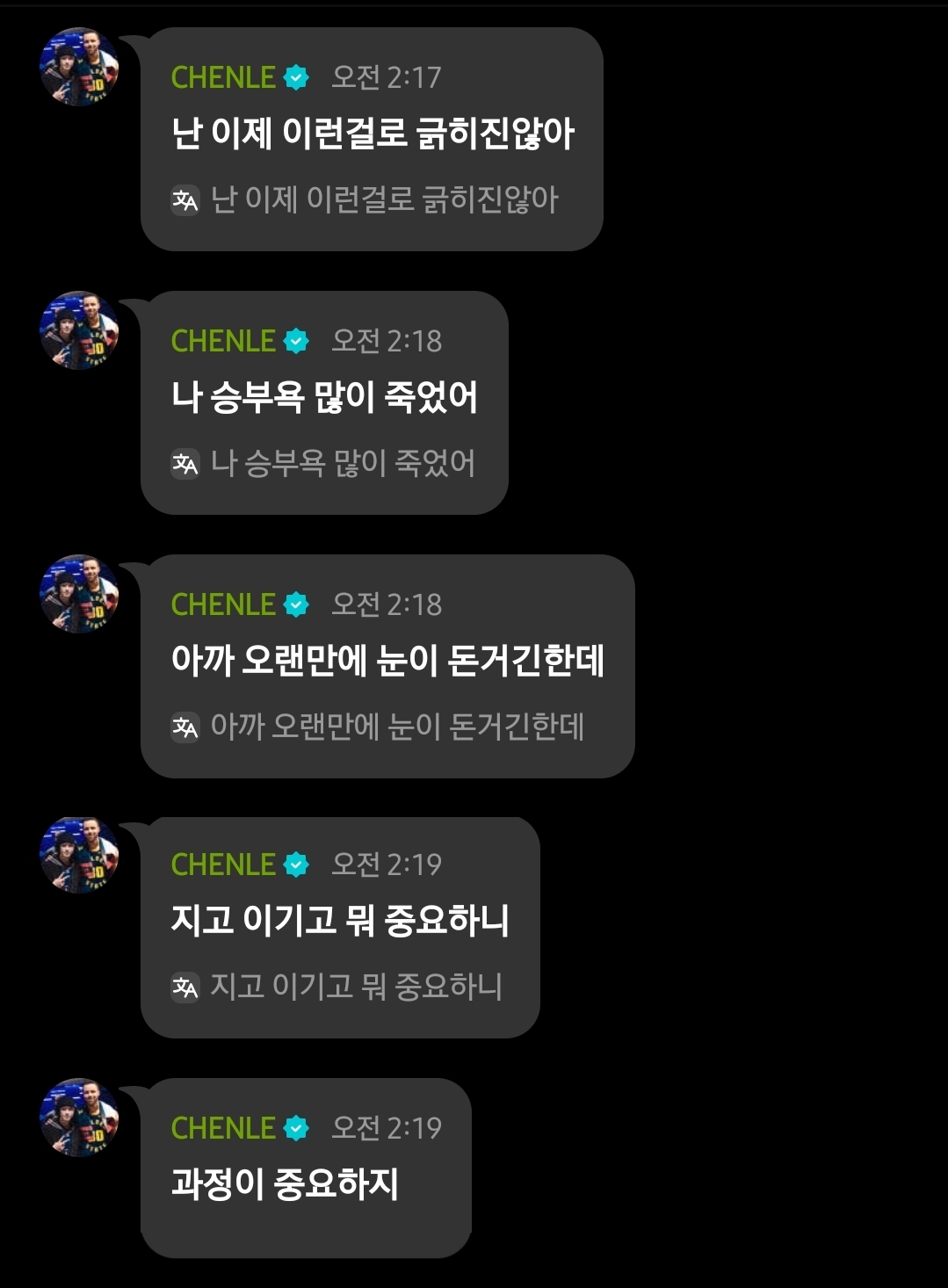Image resolution: width=948 pixels, height=1288 pixels.
Task: Select the CHENLE name label on the first message
Action: (222, 78)
